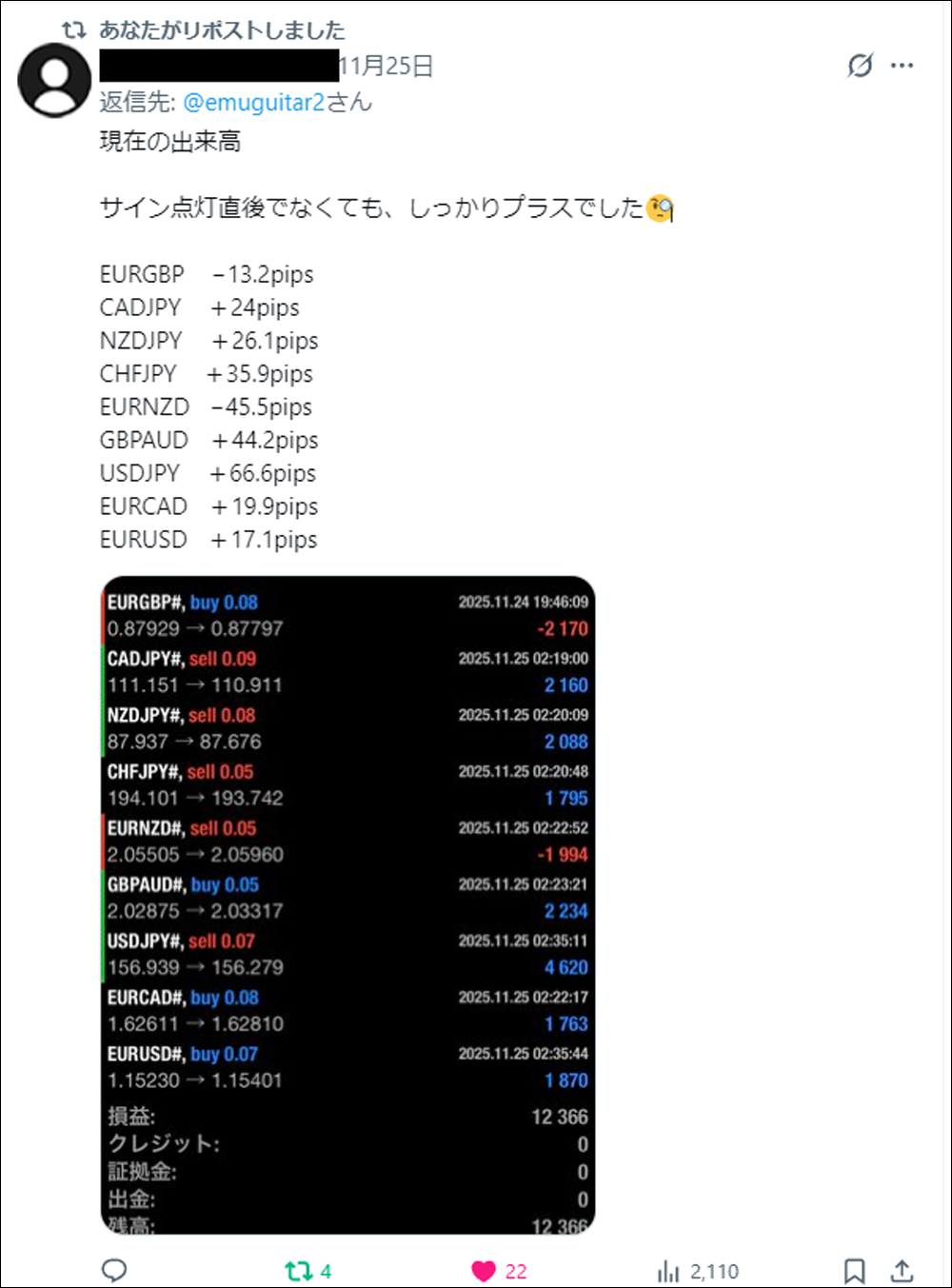Open the @emuguitar2 mention link

(x=253, y=102)
